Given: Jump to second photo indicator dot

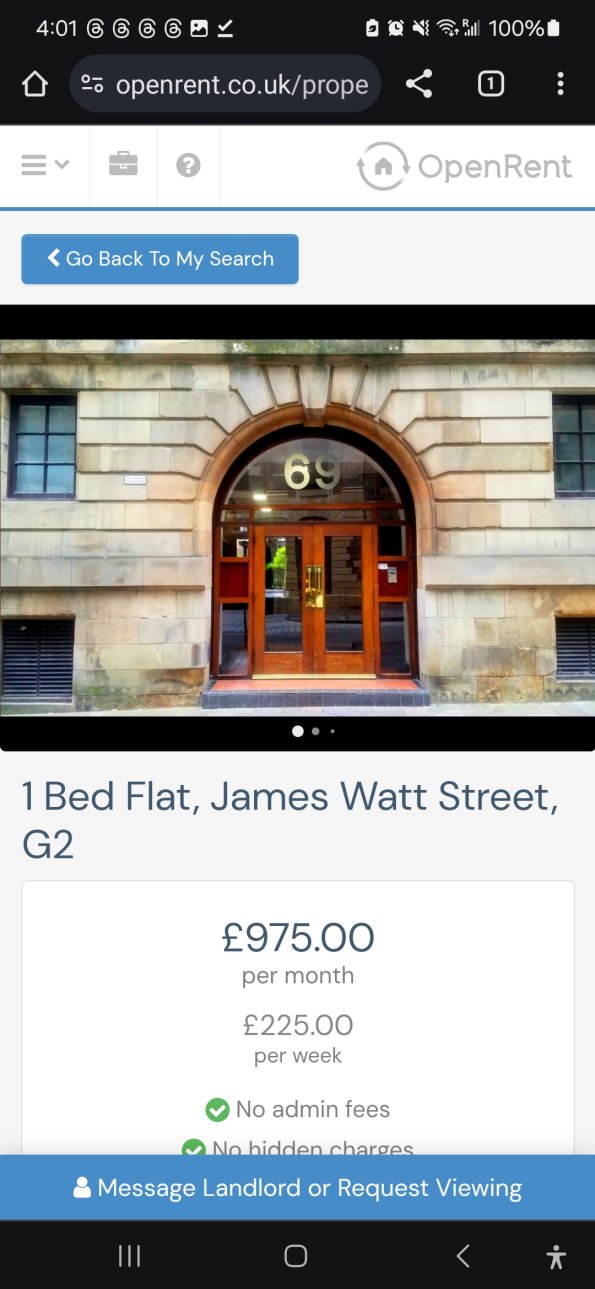Looking at the screenshot, I should 316,731.
